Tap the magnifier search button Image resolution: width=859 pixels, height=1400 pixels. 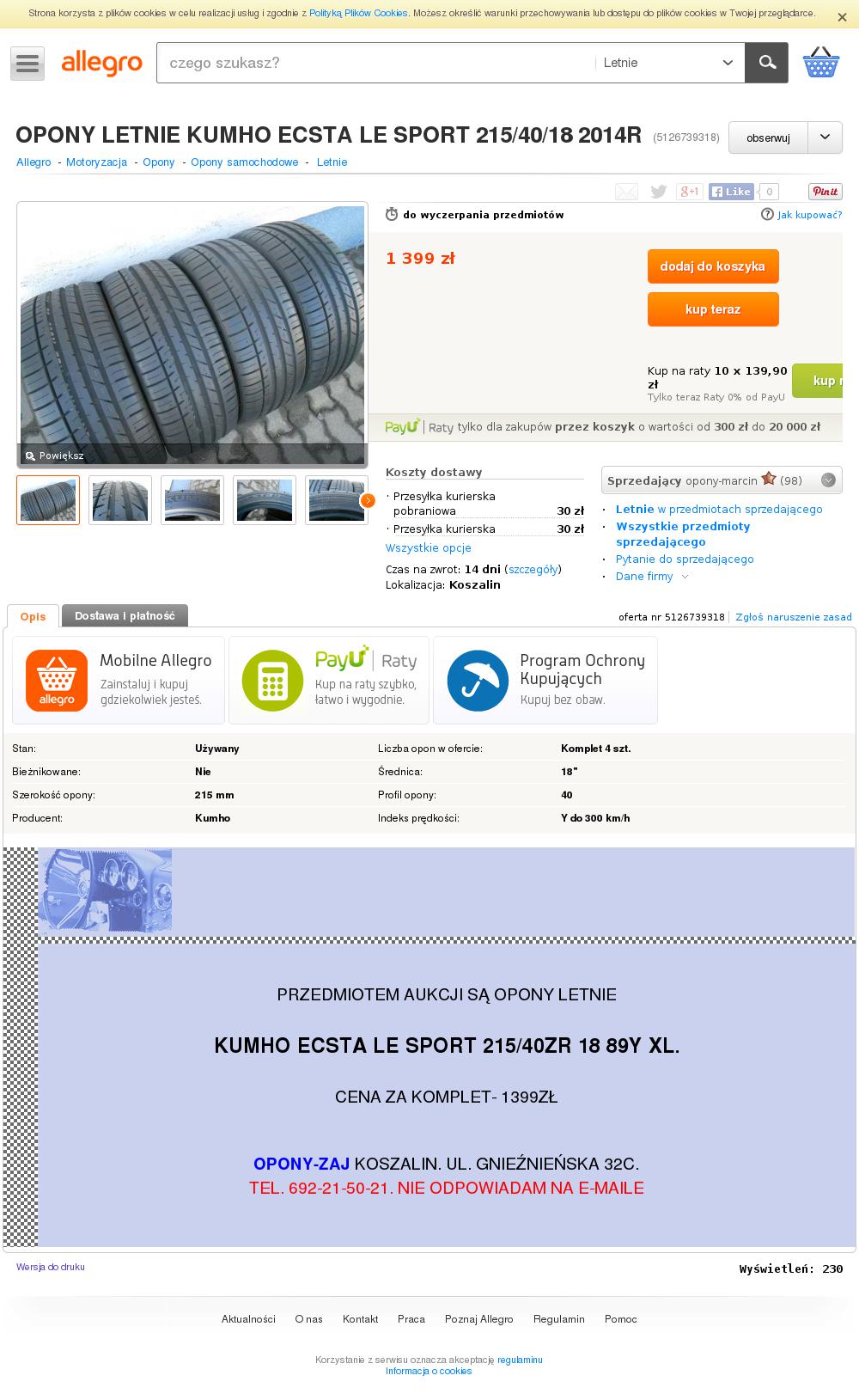click(766, 63)
